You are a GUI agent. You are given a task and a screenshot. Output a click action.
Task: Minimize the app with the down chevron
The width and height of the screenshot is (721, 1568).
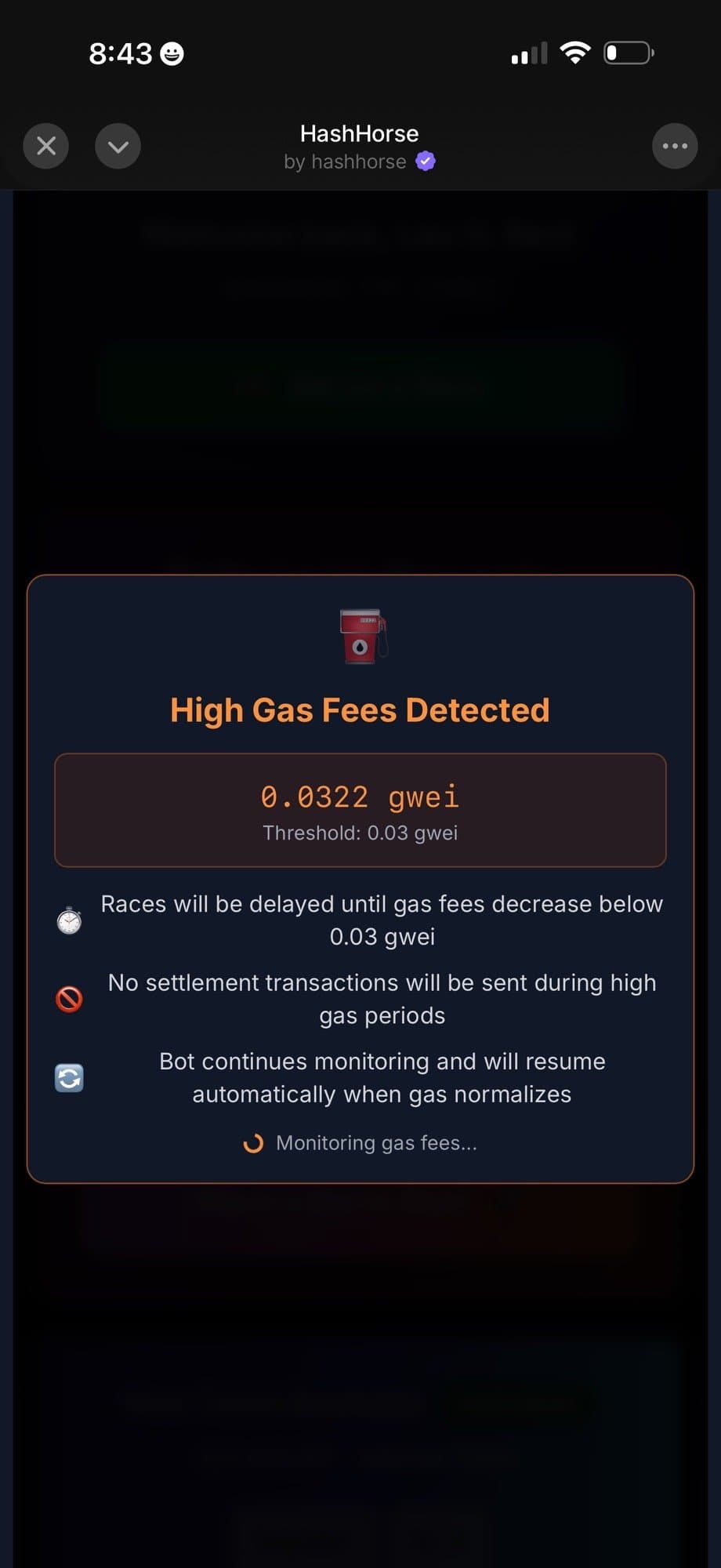(x=118, y=146)
